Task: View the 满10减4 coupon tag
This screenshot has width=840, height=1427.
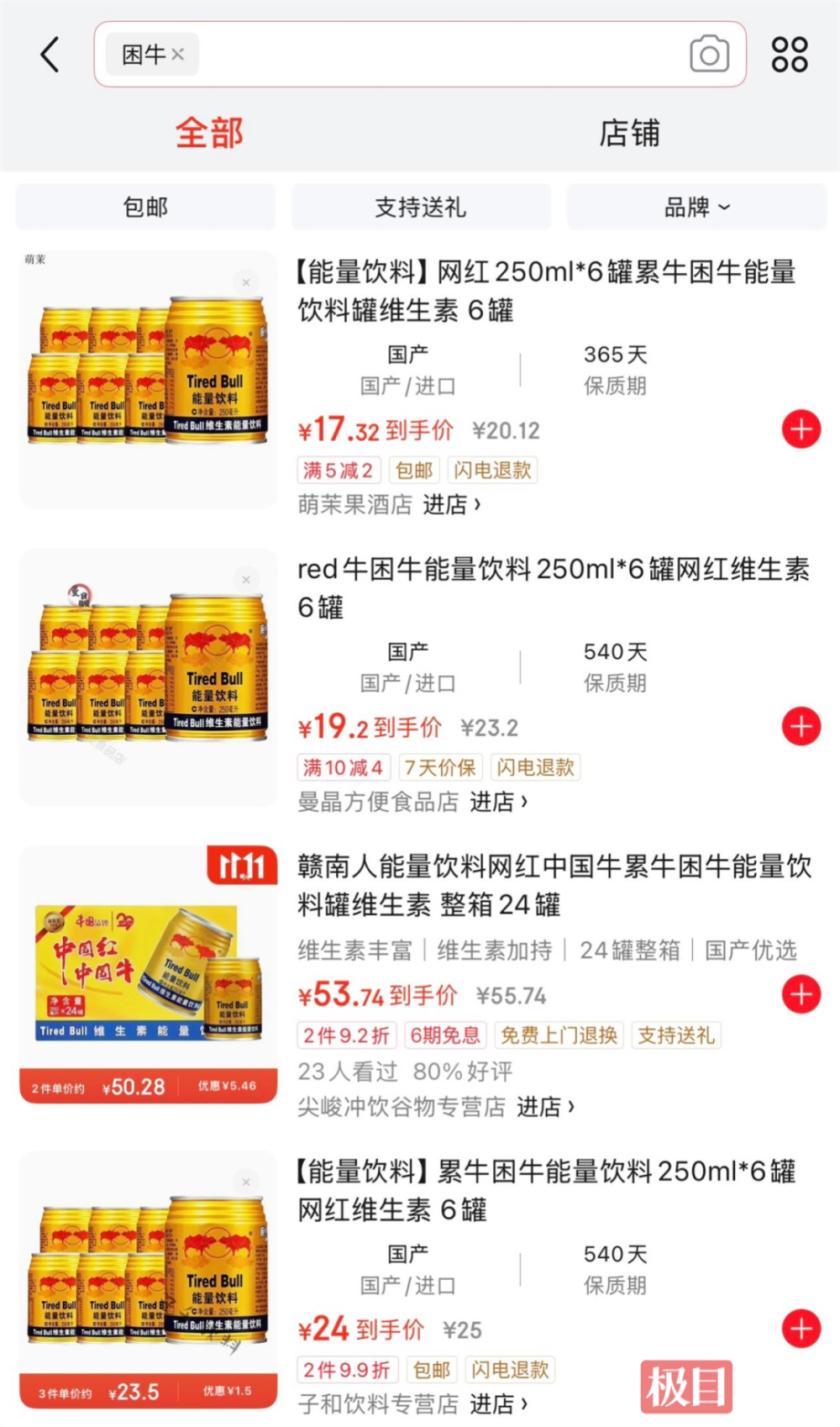Action: (344, 766)
